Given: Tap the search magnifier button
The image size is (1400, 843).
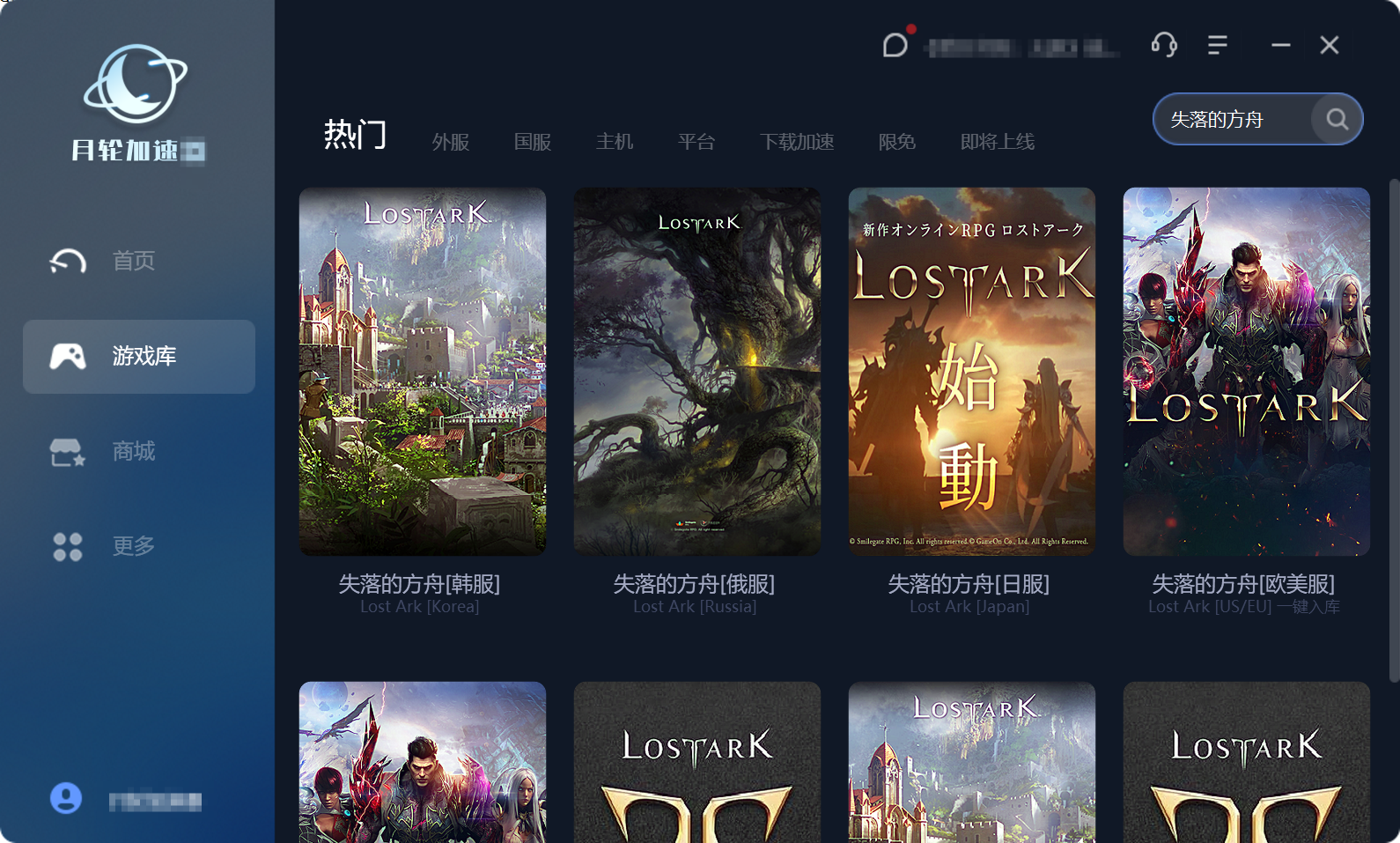Looking at the screenshot, I should point(1337,119).
